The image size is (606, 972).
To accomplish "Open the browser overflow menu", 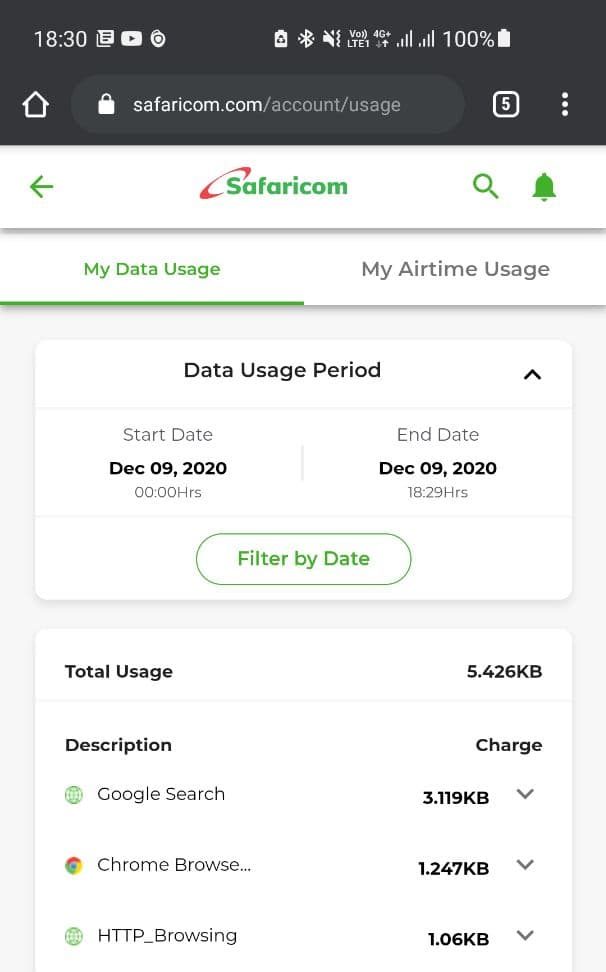I will pos(564,104).
